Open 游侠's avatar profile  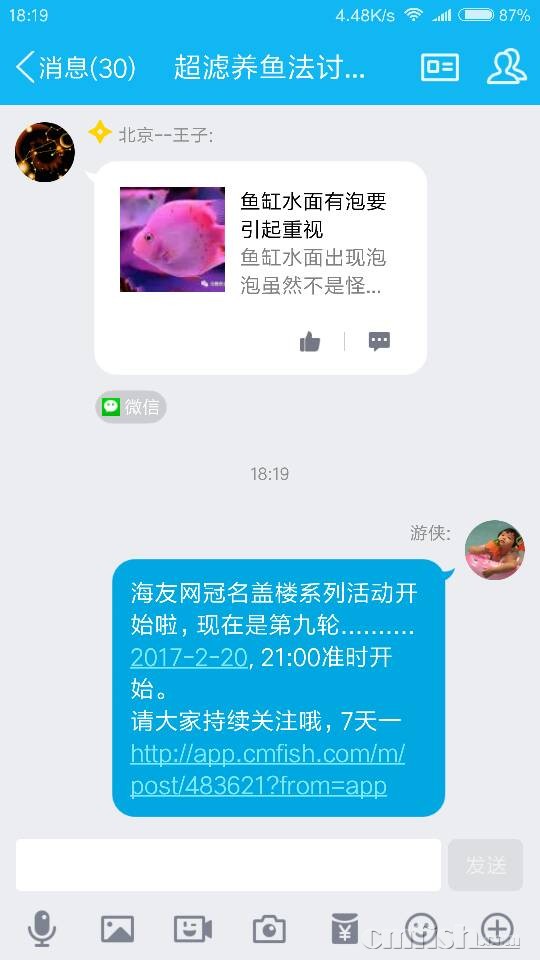(x=495, y=550)
